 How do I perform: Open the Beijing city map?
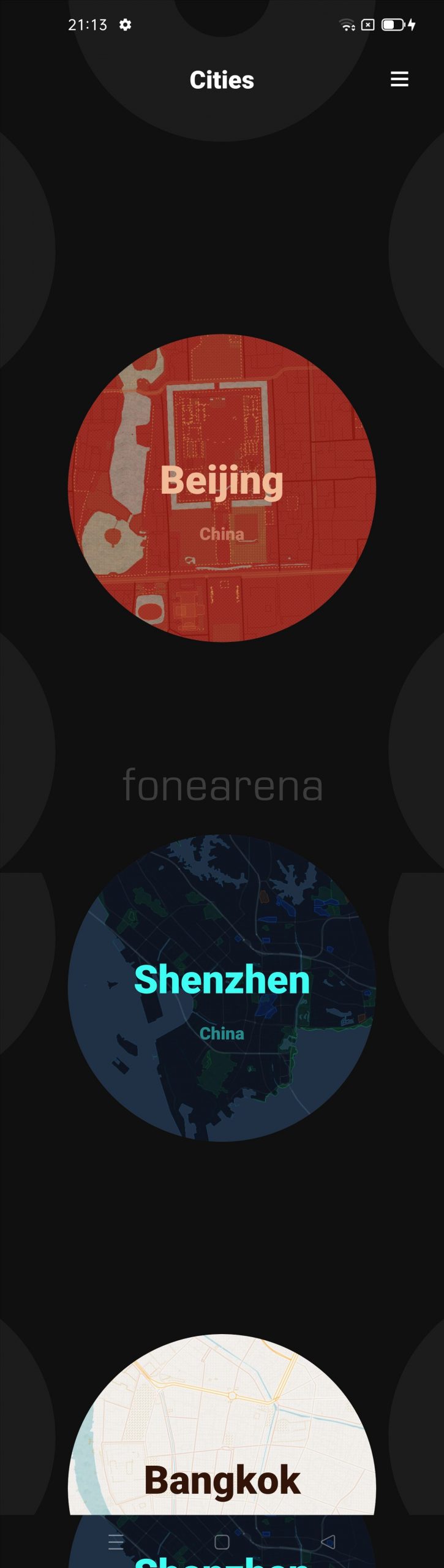222,488
